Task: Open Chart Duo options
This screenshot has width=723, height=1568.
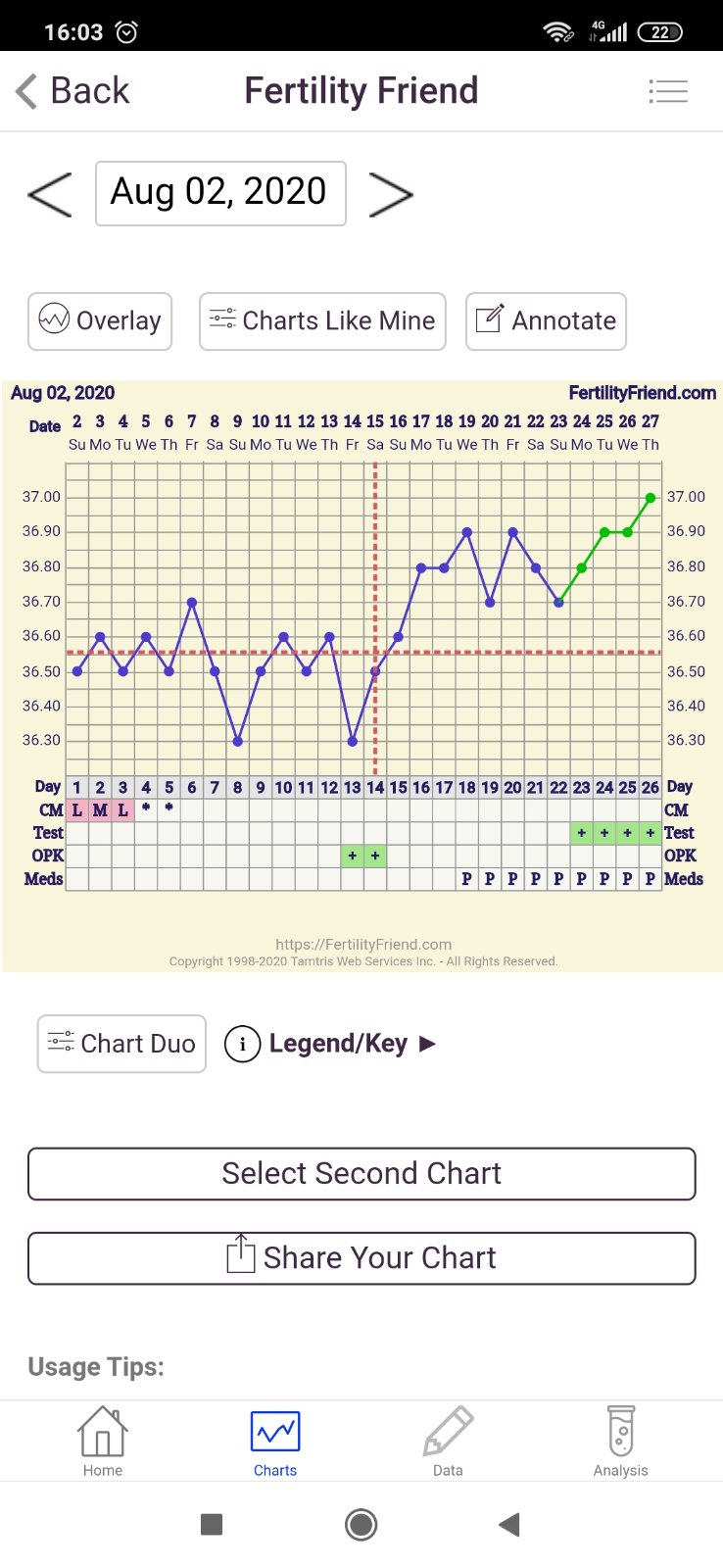Action: click(121, 1044)
